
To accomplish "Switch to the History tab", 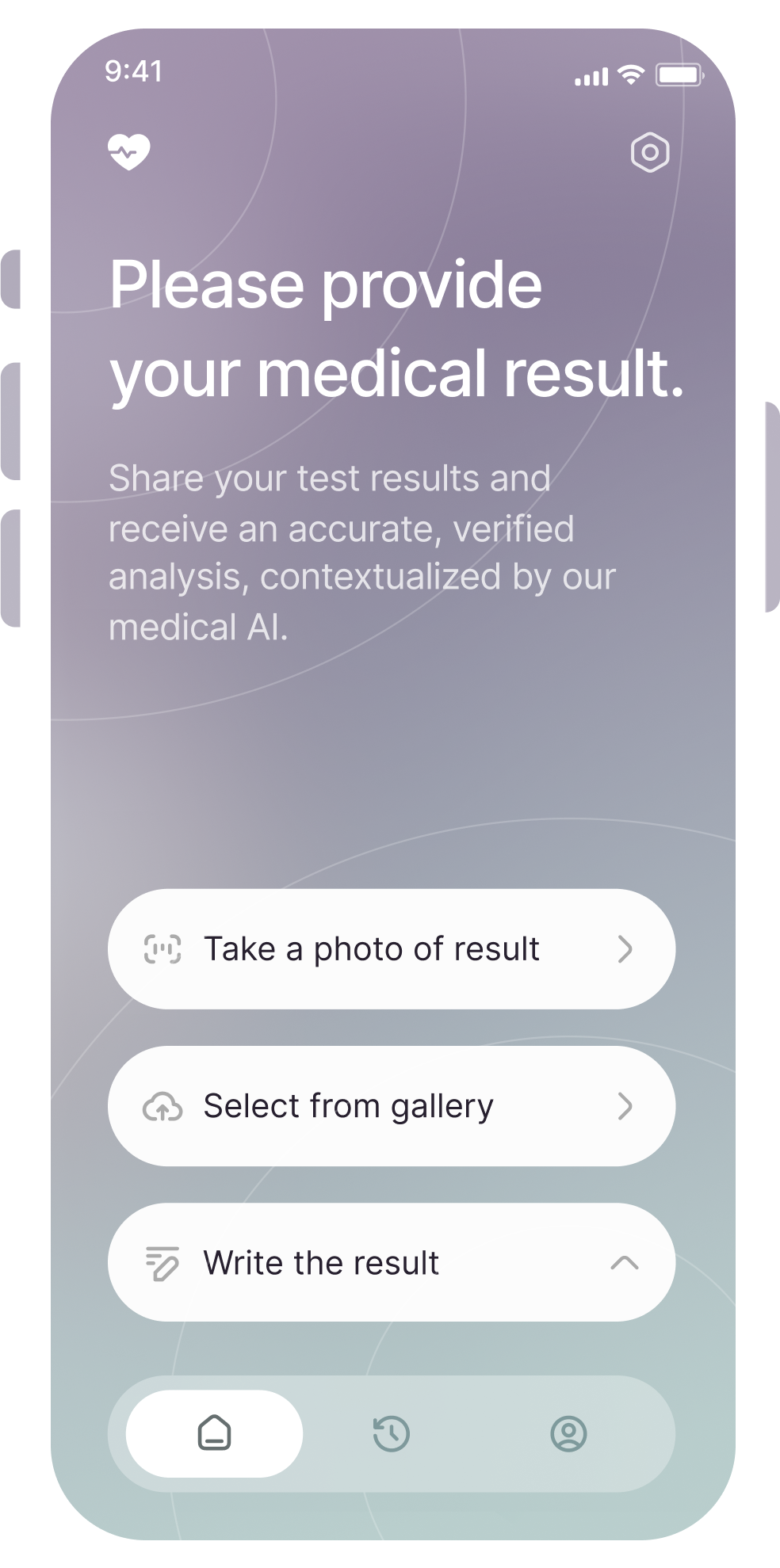I will click(391, 1433).
